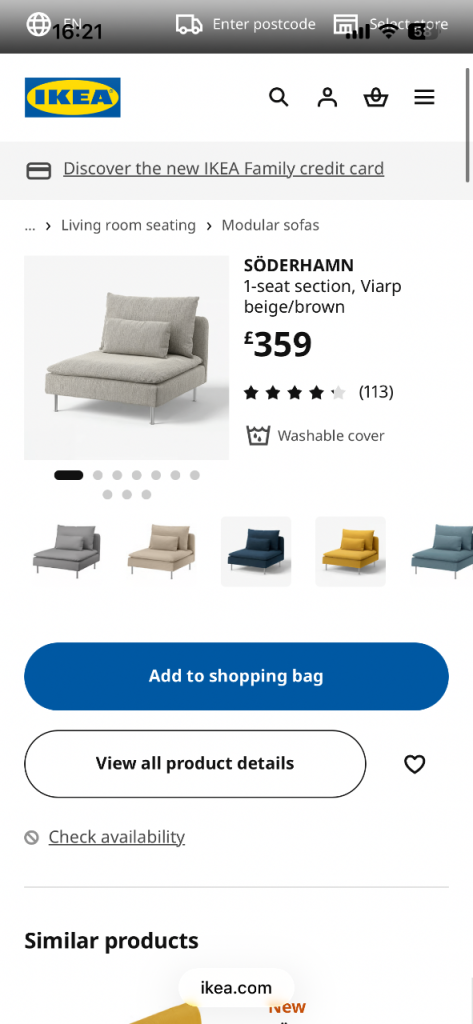View the 113 customer reviews
This screenshot has height=1024, width=473.
pyautogui.click(x=376, y=392)
